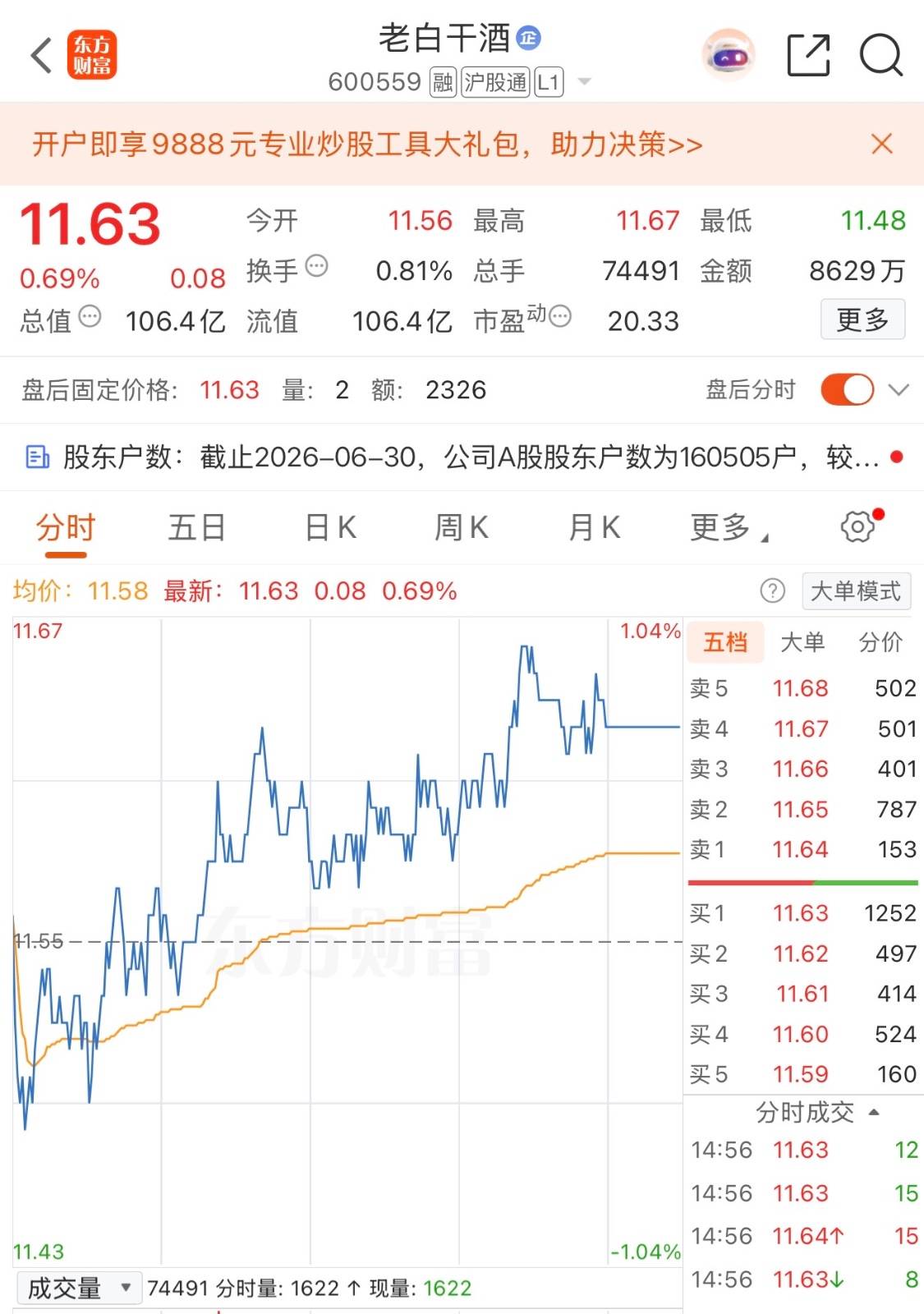Screen dimensions: 924x1314
Task: Enable 大单模式 view
Action: [x=856, y=591]
